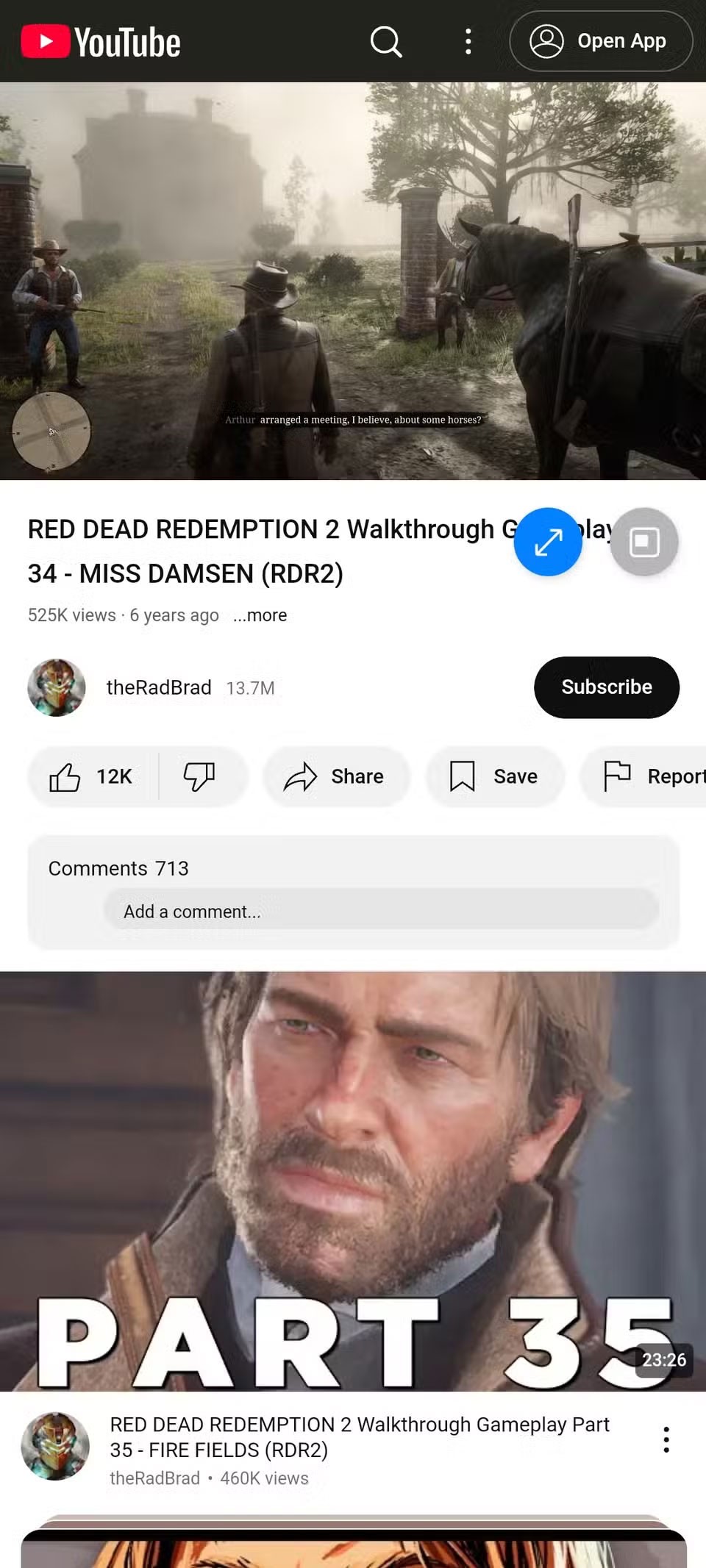The image size is (706, 1568).
Task: Dislike this video
Action: 199,776
